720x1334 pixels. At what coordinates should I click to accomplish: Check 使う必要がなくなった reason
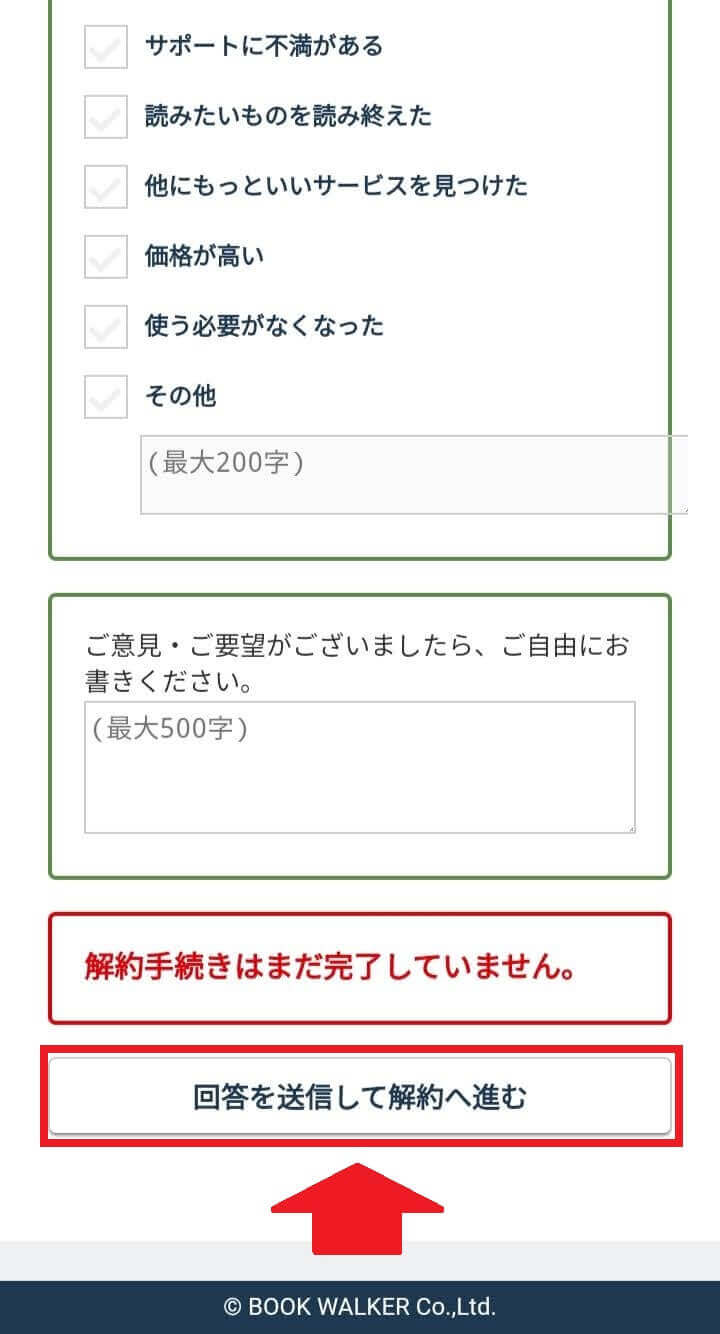click(106, 327)
